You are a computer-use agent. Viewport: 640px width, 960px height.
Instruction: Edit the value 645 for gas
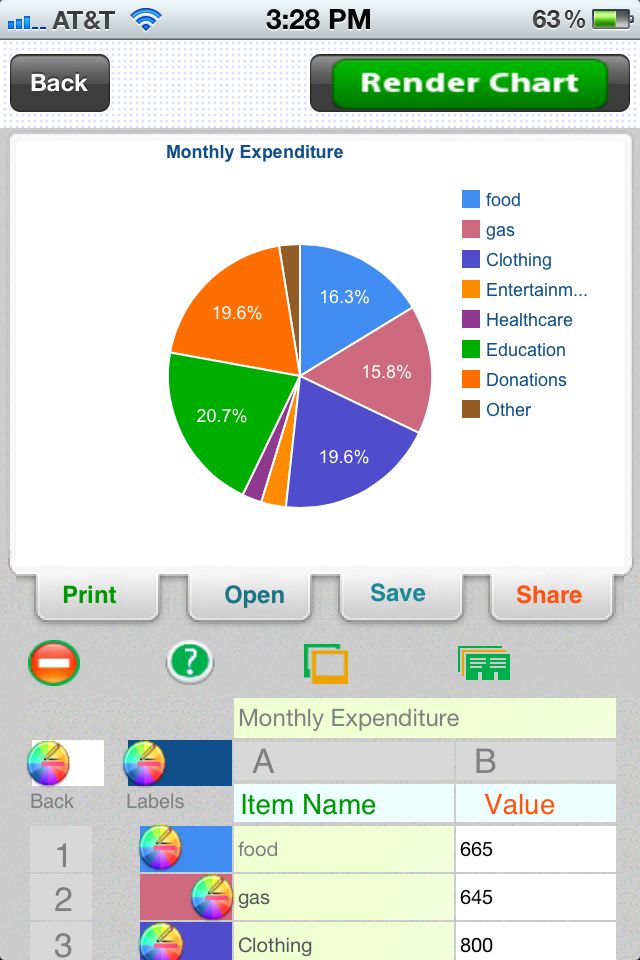[535, 897]
